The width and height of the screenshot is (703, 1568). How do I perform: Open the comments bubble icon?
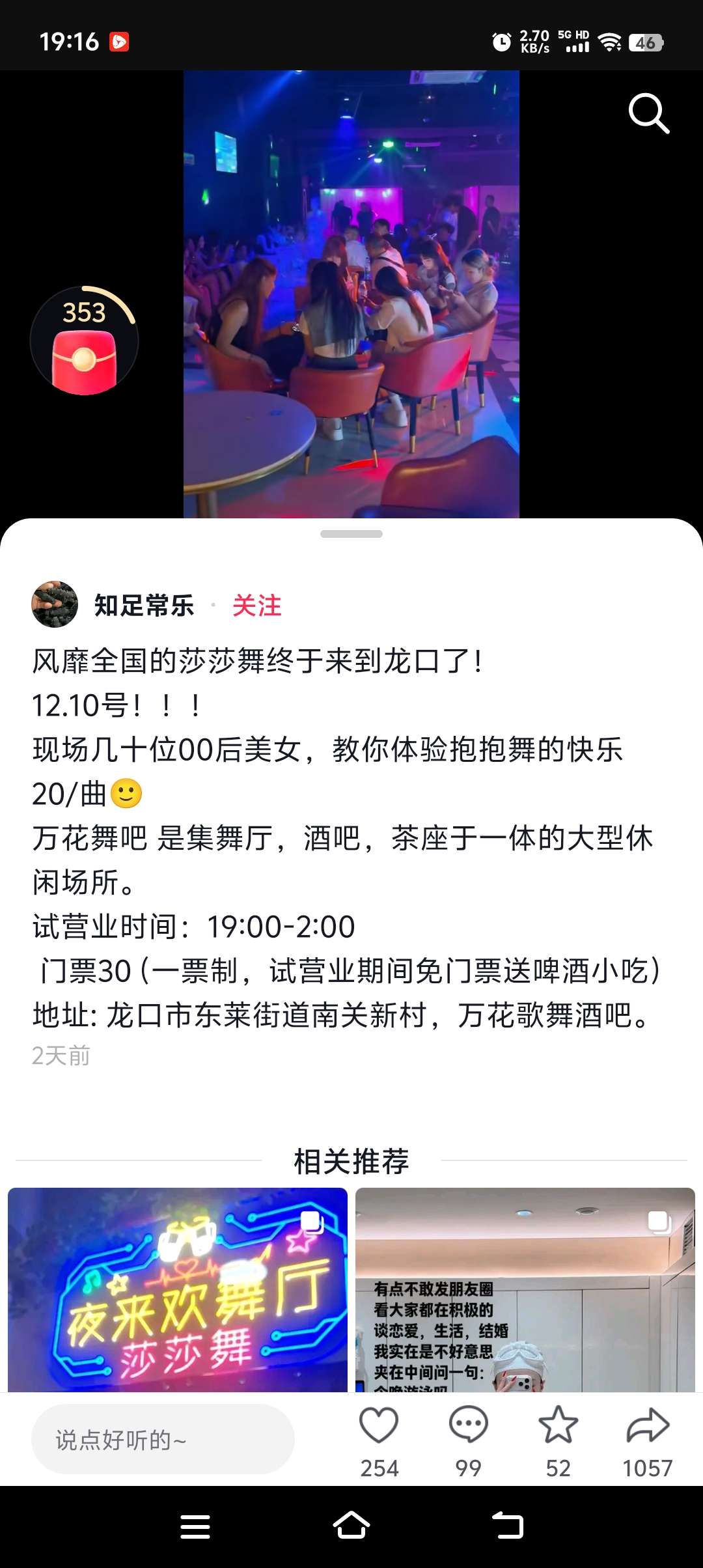[x=468, y=1426]
